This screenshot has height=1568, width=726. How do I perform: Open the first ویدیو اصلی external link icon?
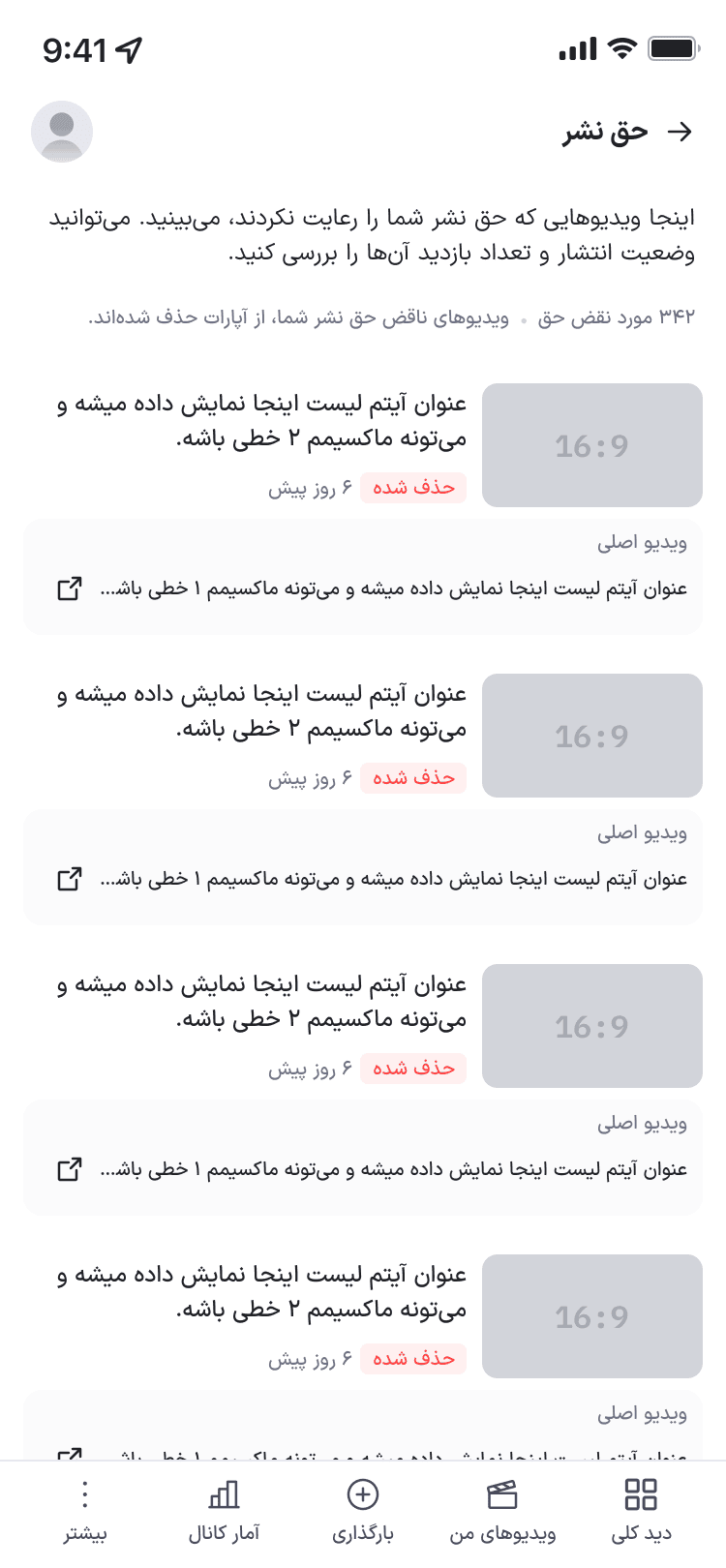(x=70, y=588)
